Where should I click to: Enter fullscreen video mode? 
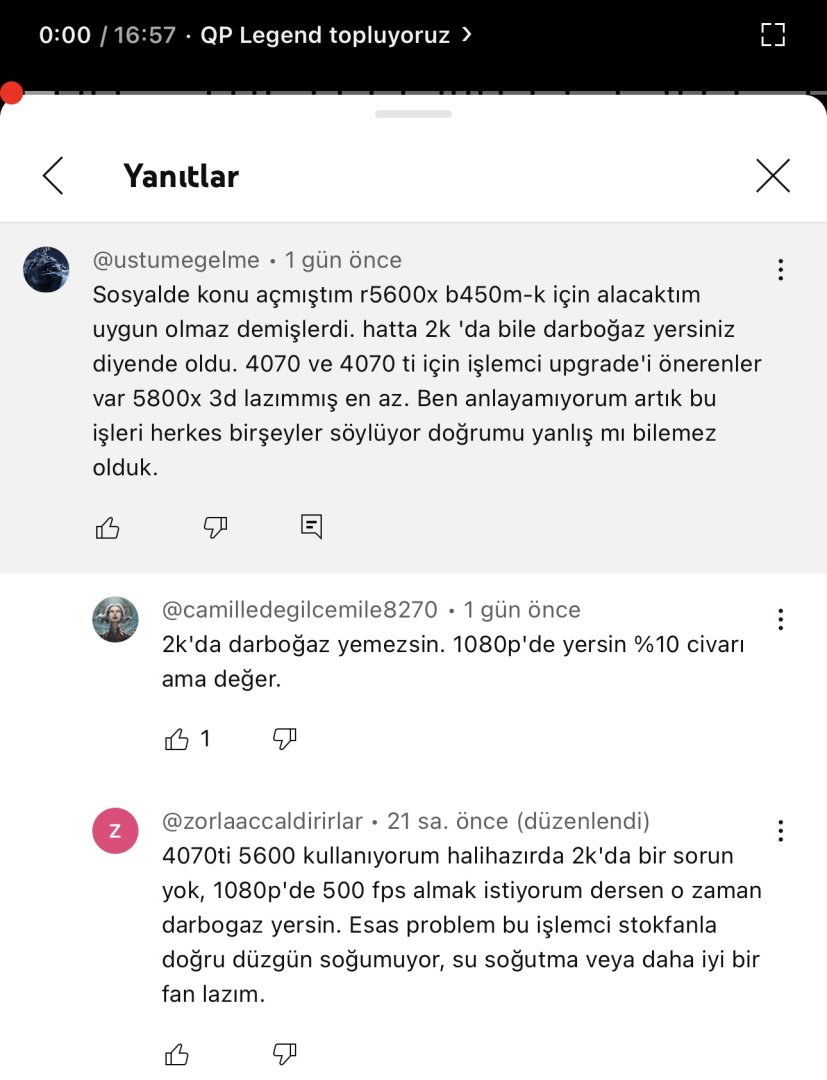772,35
